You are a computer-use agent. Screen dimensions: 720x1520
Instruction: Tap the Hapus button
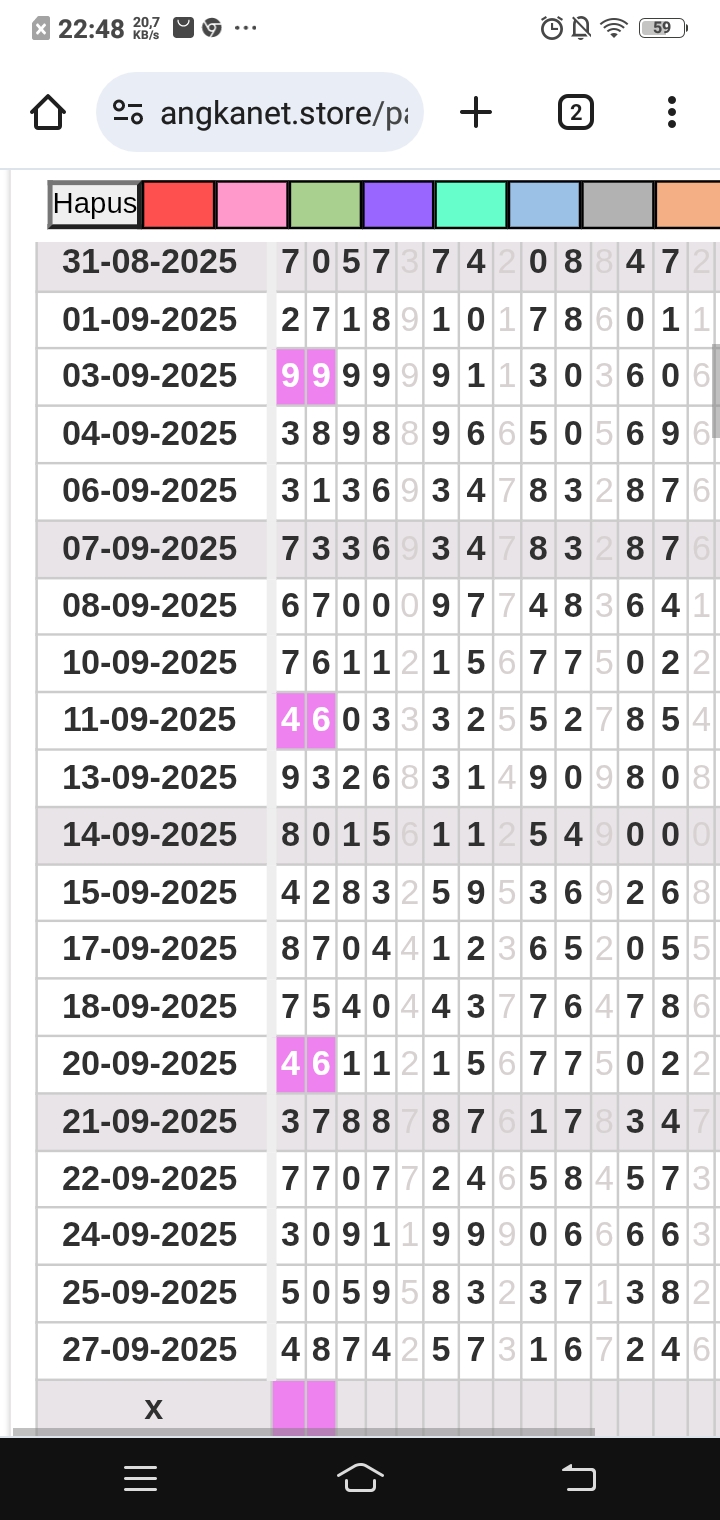tap(95, 204)
